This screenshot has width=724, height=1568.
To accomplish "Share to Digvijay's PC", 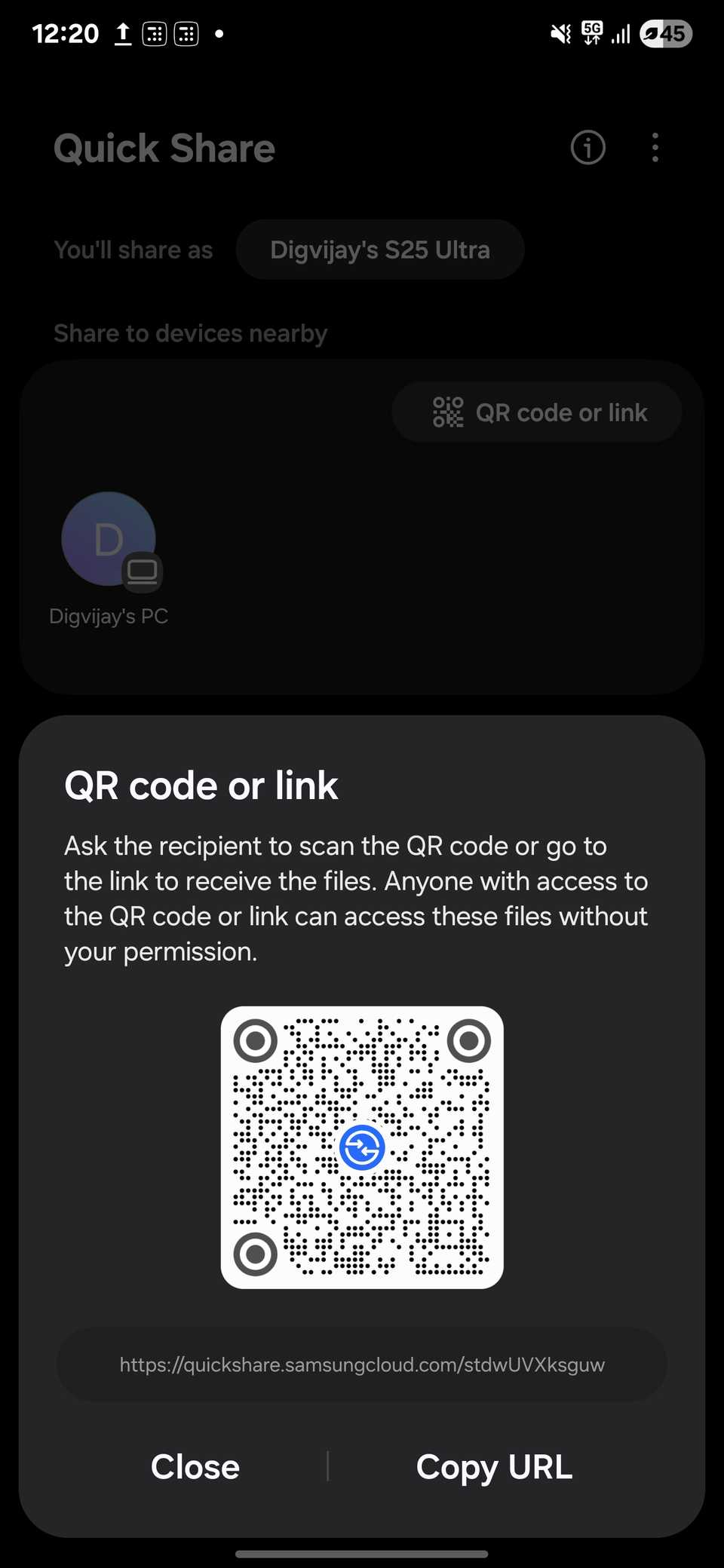I will (x=109, y=540).
